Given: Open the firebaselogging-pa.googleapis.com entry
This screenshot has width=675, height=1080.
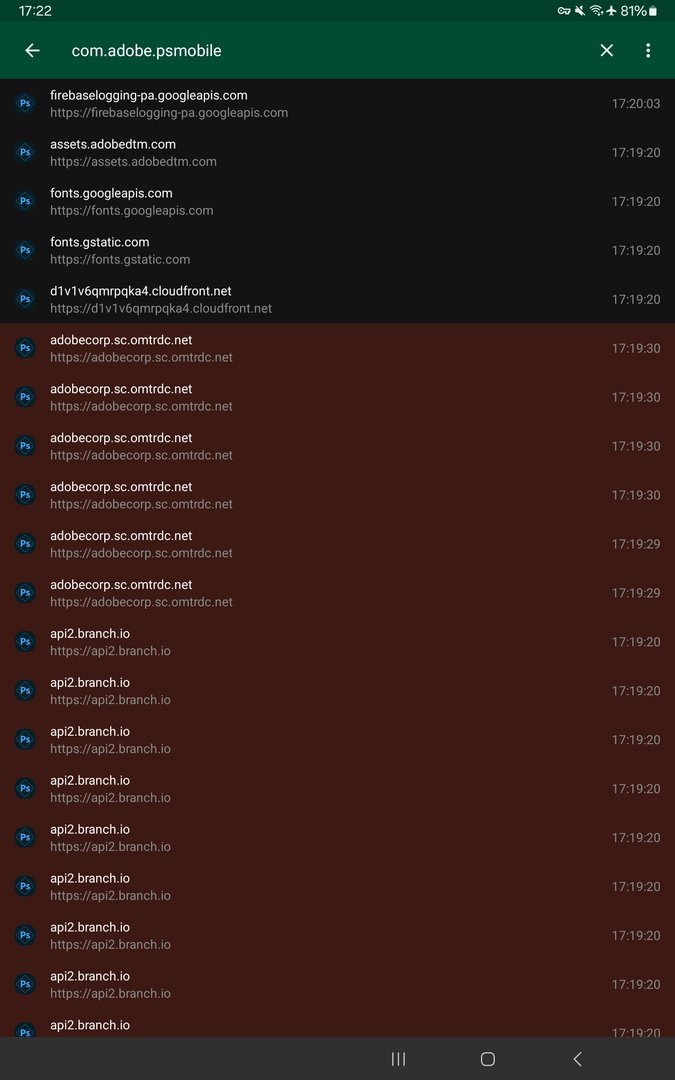Looking at the screenshot, I should pos(338,103).
